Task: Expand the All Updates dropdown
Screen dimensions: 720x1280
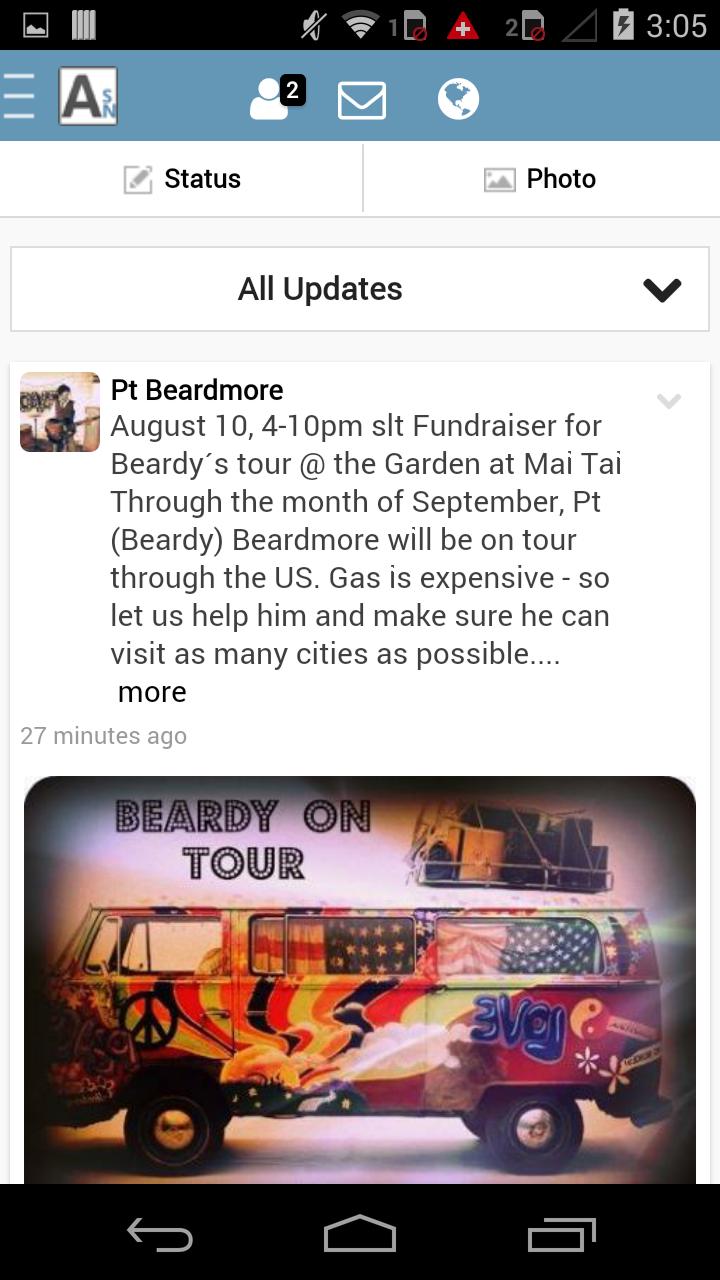Action: pyautogui.click(x=360, y=289)
